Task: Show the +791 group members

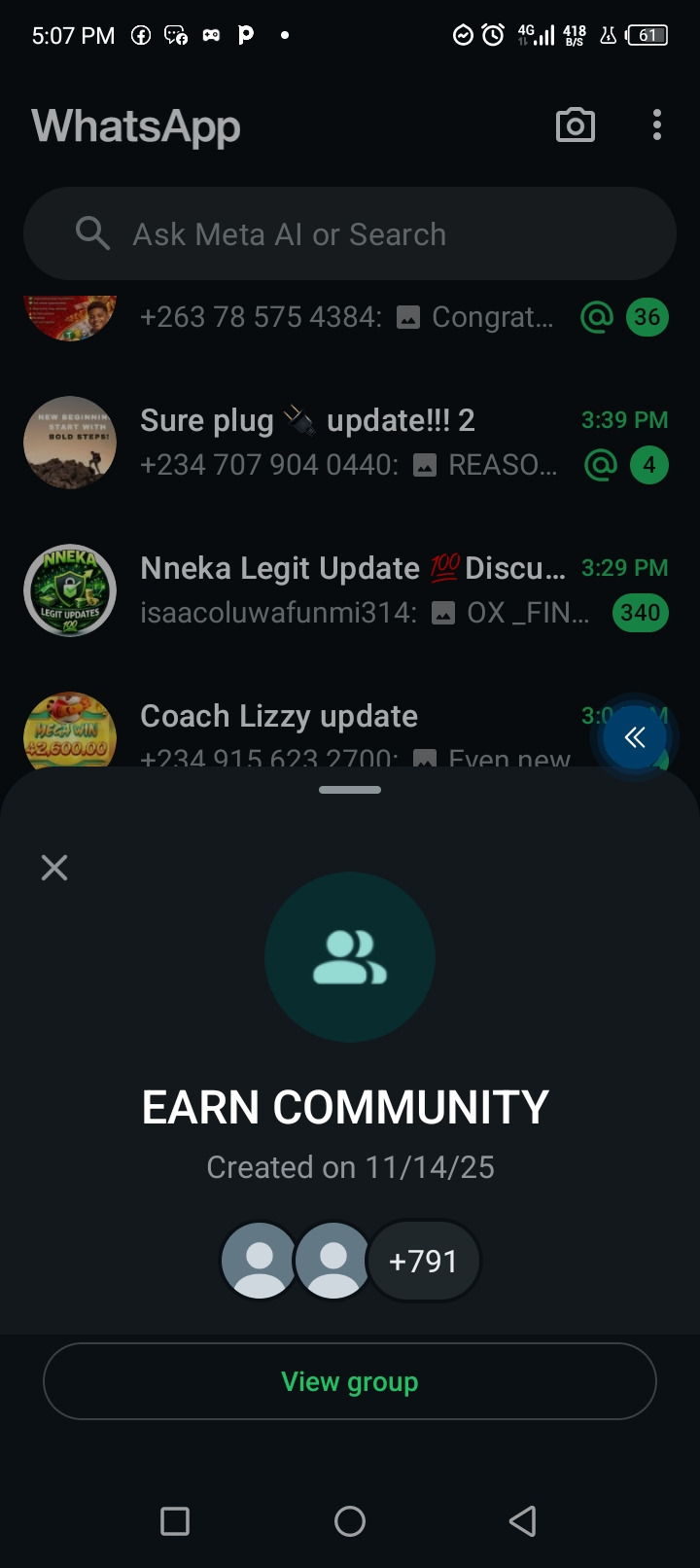Action: 423,1261
